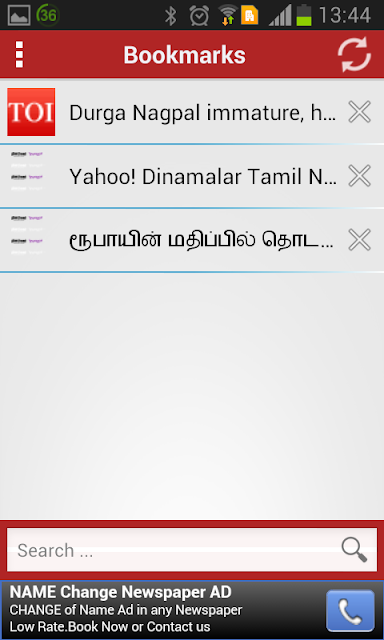
Task: Open the three-dot overflow menu
Action: pos(19,54)
